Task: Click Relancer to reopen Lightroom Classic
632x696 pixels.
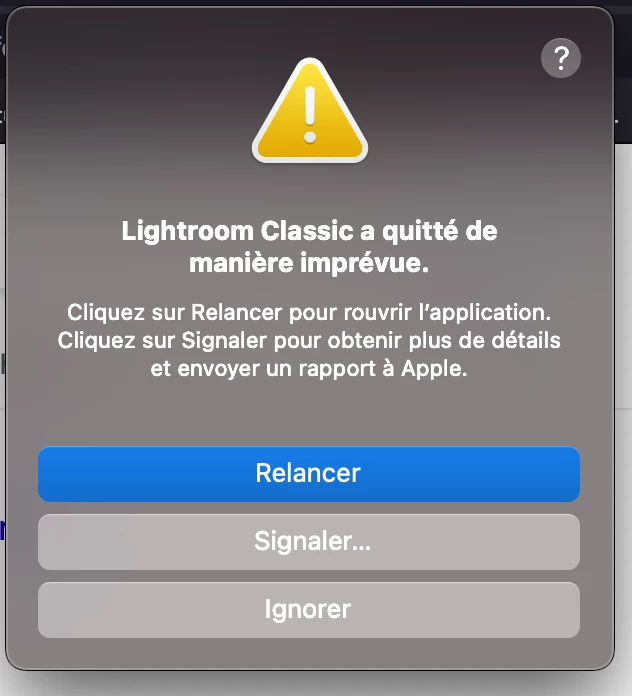Action: point(308,473)
